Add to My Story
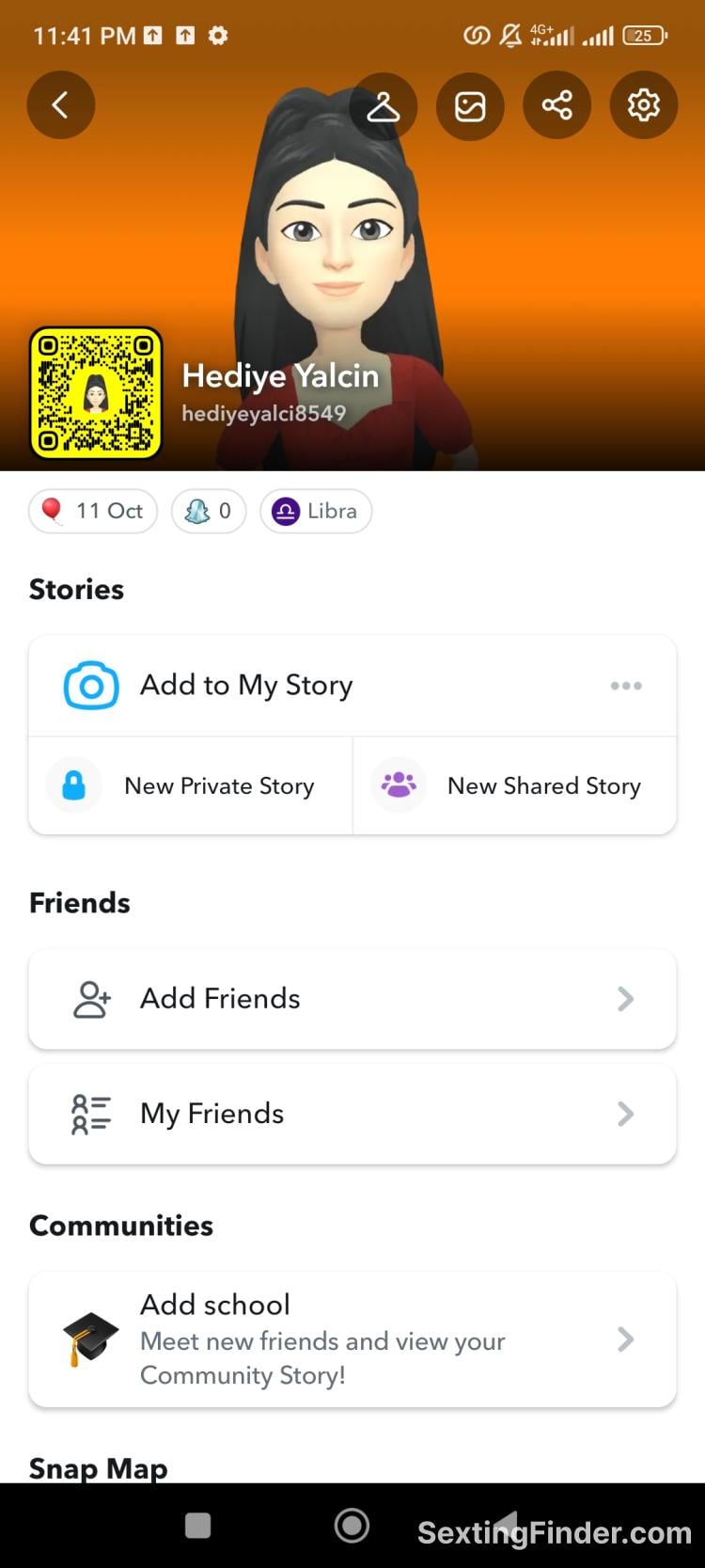This screenshot has width=705, height=1568. point(246,686)
